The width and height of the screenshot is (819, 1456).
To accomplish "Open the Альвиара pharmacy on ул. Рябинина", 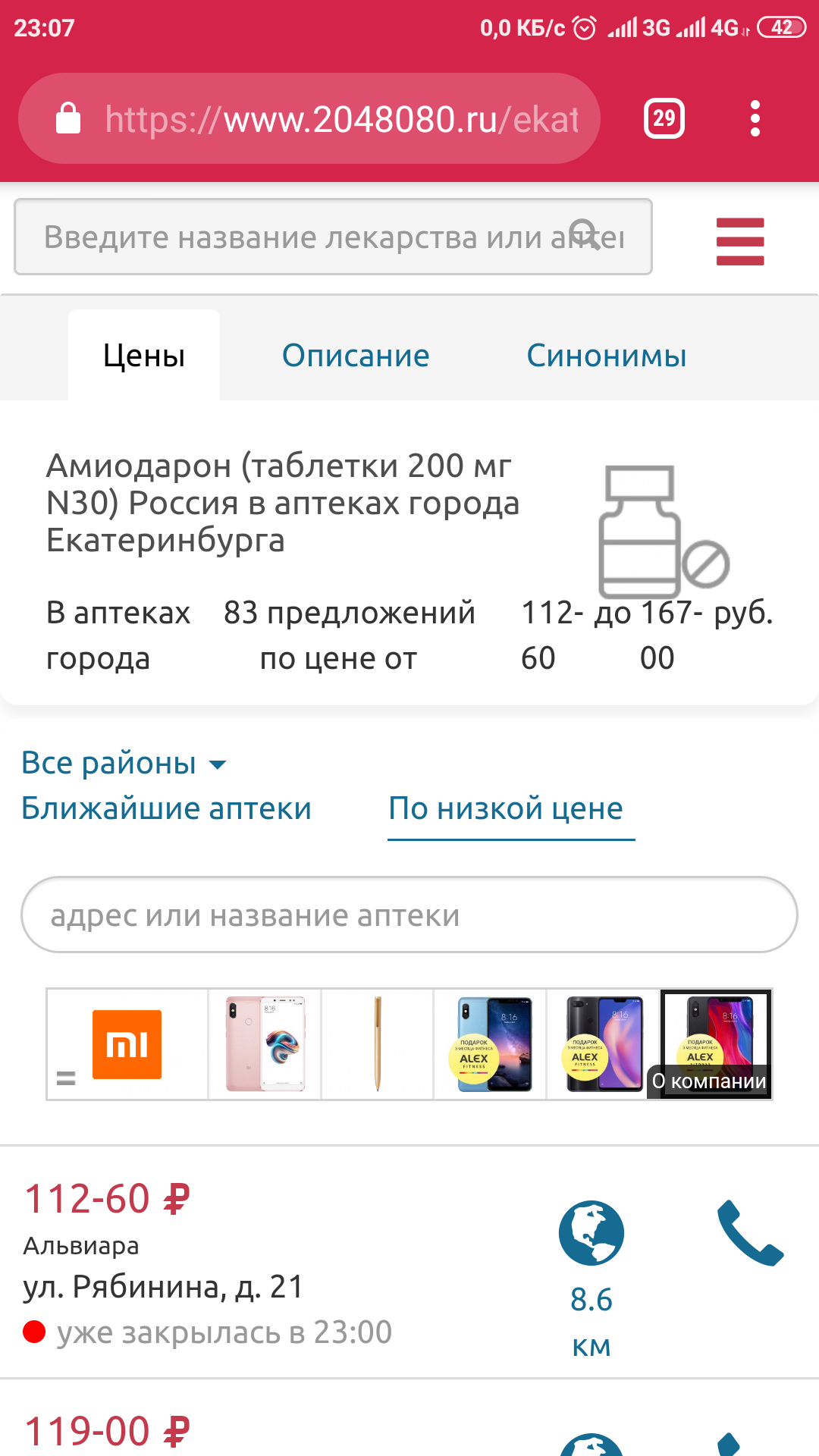I will [x=164, y=1286].
